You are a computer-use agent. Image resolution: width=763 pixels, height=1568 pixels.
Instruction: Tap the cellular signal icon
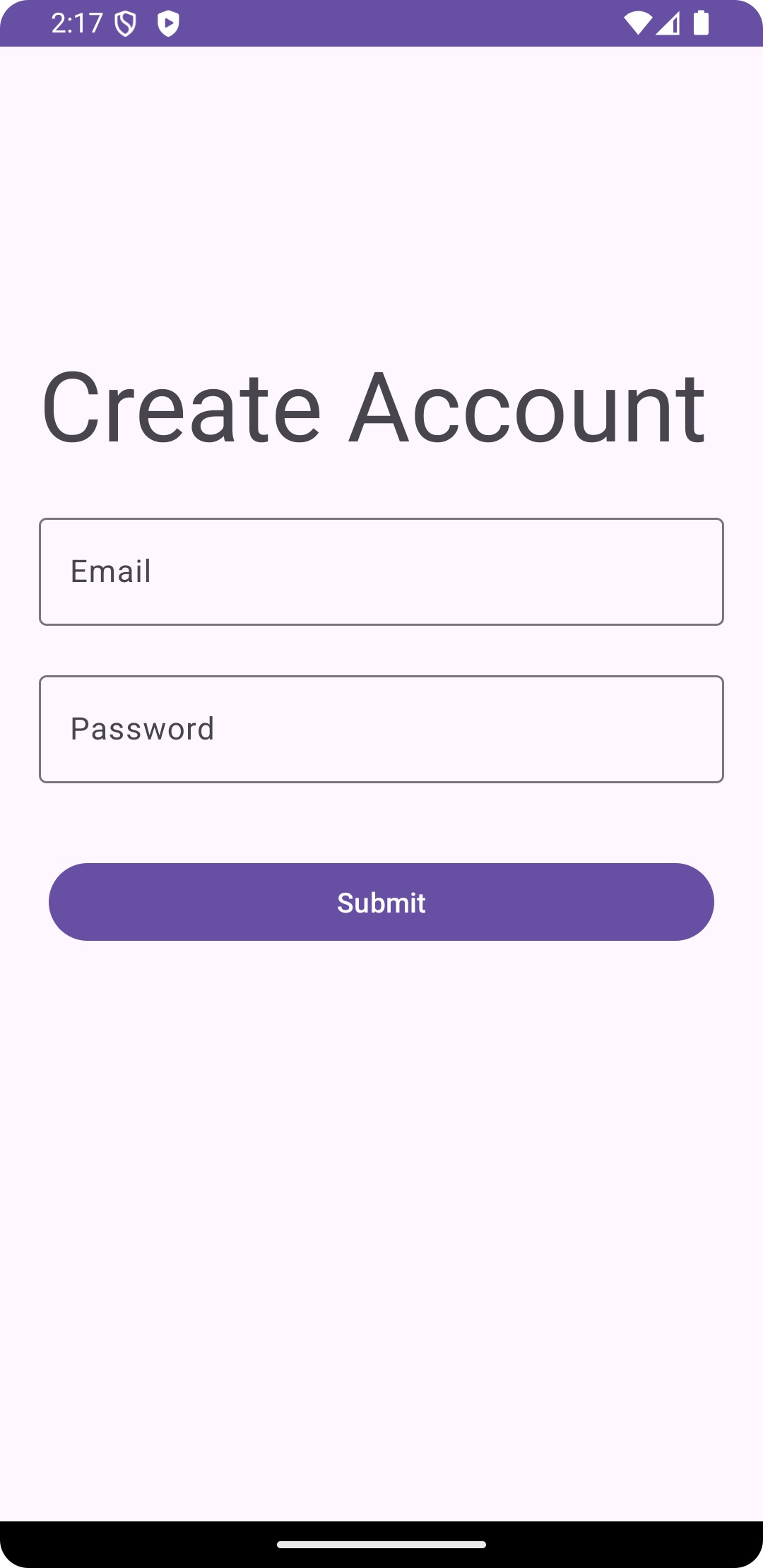[668, 22]
